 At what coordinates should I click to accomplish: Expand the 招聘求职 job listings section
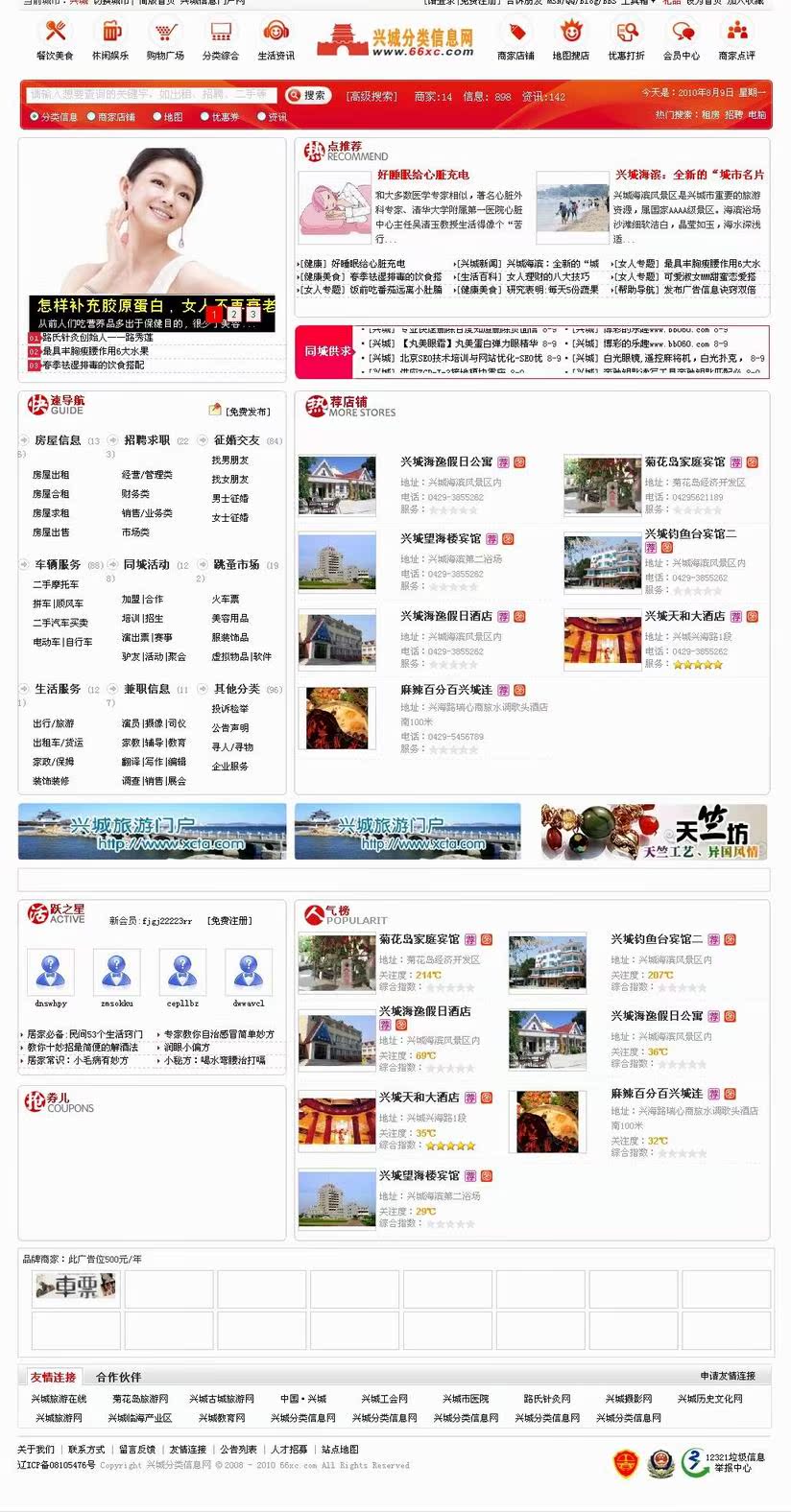[148, 440]
